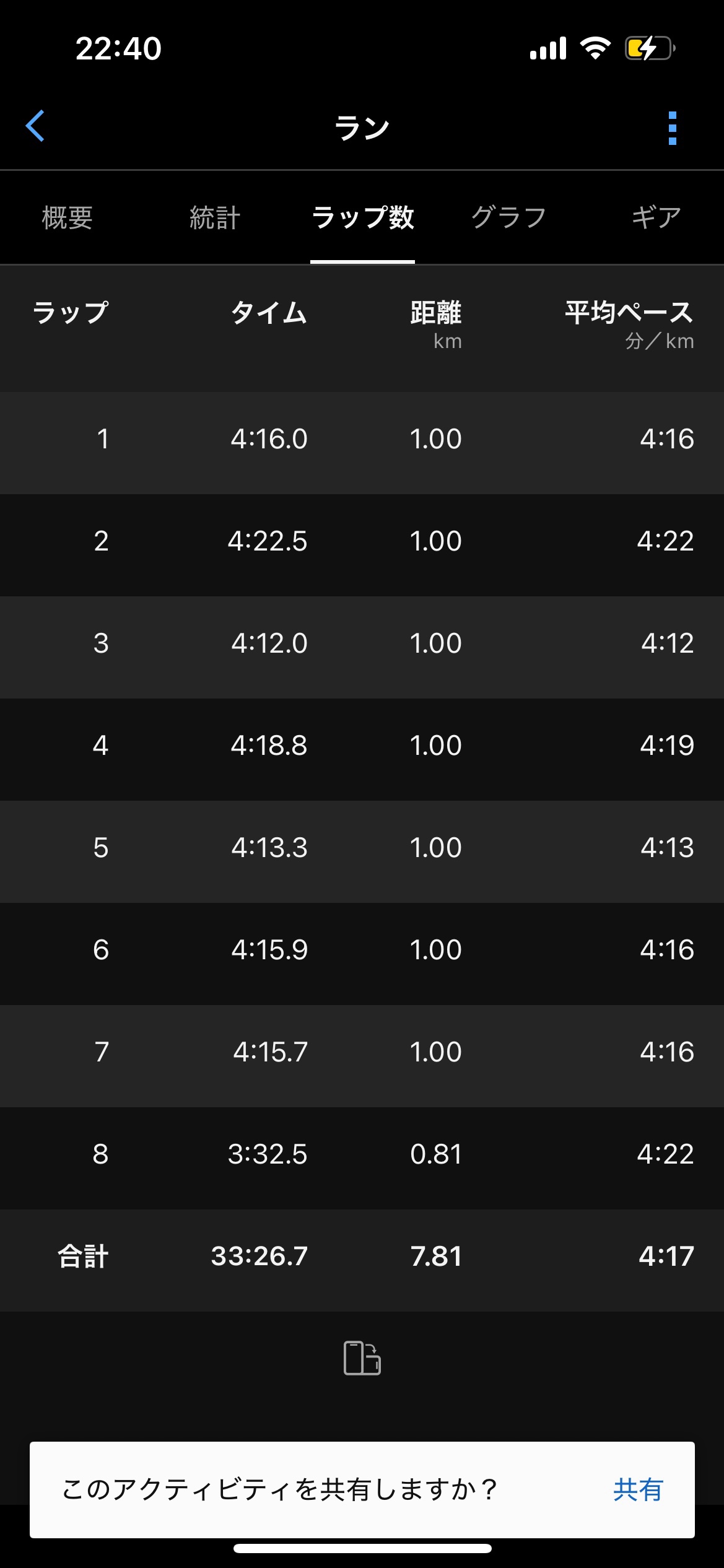Open the ギア tab
The width and height of the screenshot is (724, 1568).
656,218
